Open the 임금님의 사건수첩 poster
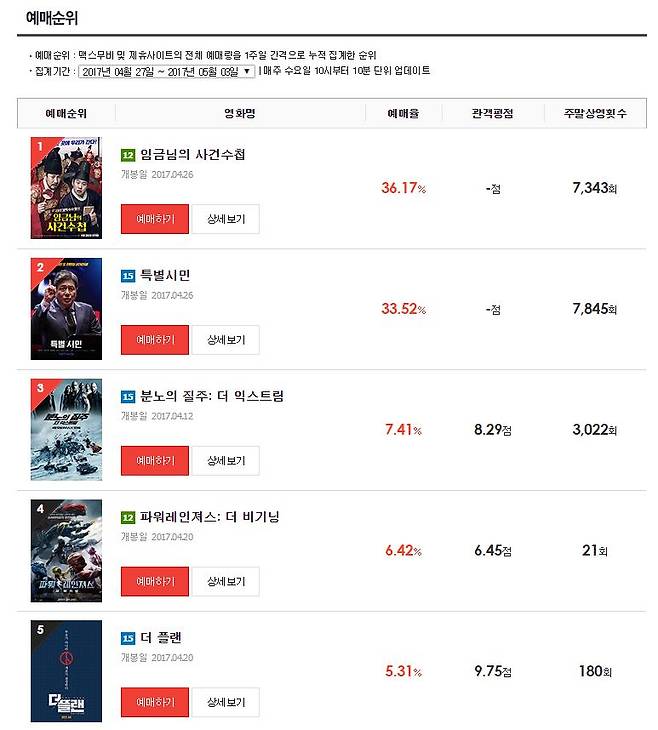 66,188
